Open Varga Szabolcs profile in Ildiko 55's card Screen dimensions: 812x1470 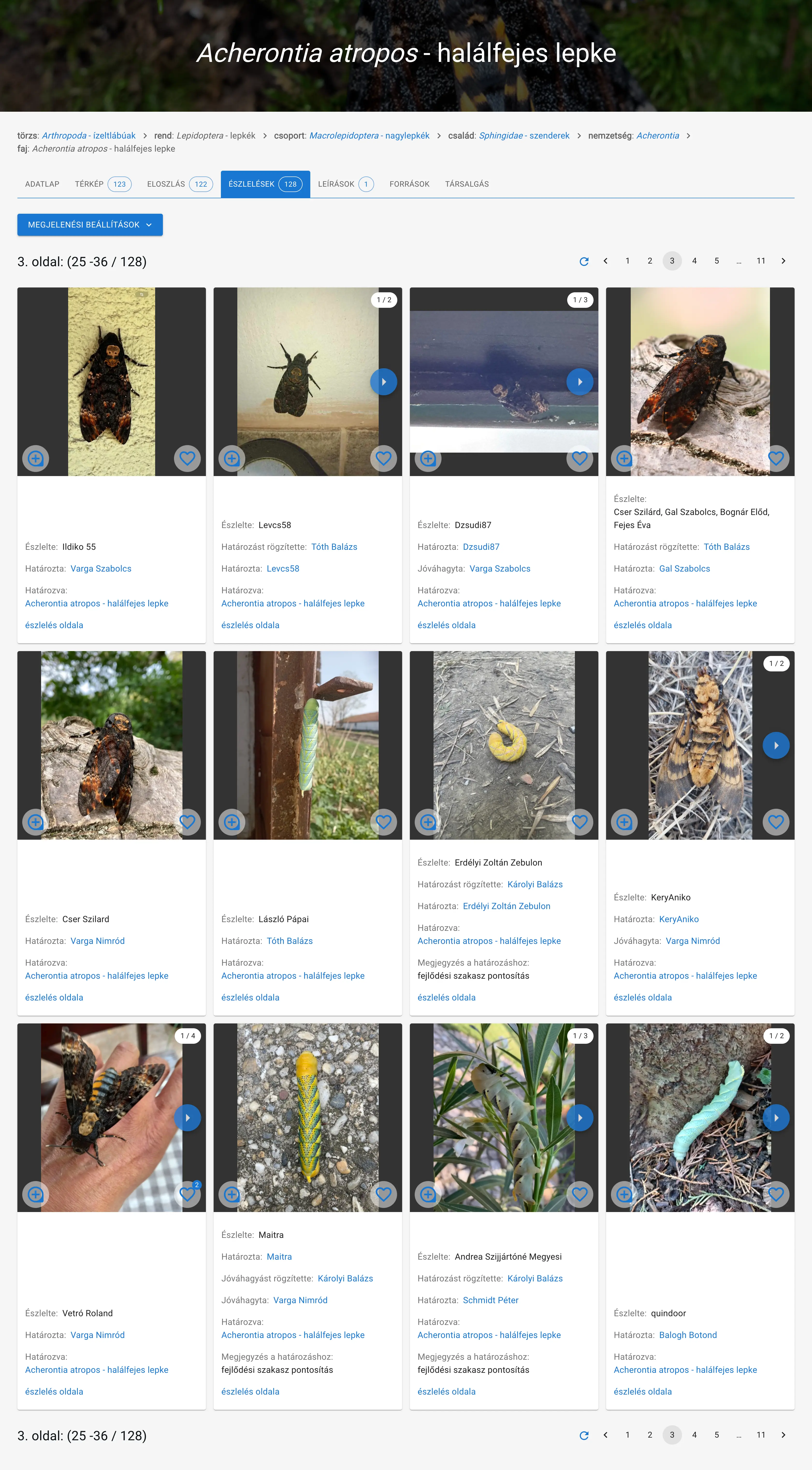(x=101, y=568)
